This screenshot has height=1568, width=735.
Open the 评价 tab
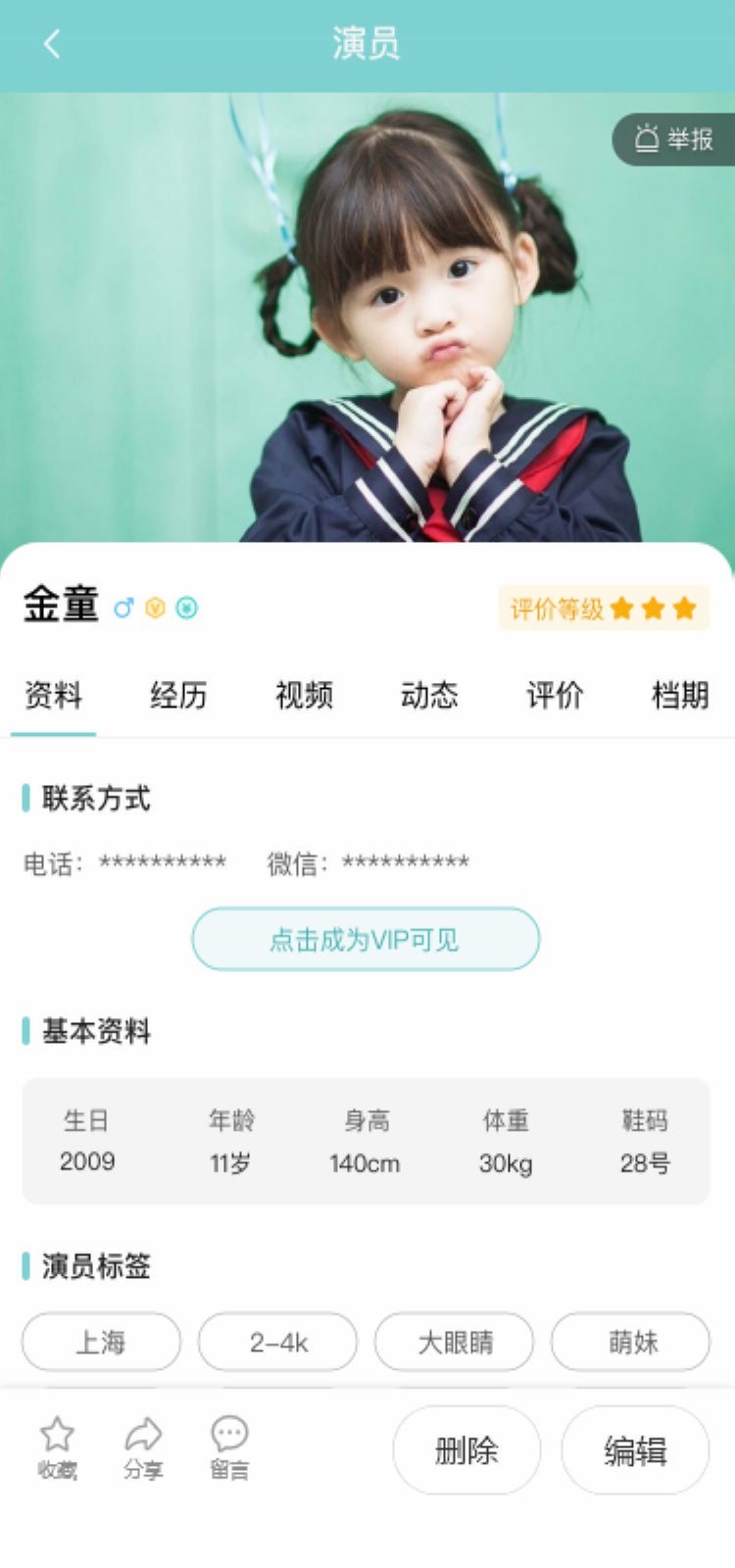pos(555,696)
